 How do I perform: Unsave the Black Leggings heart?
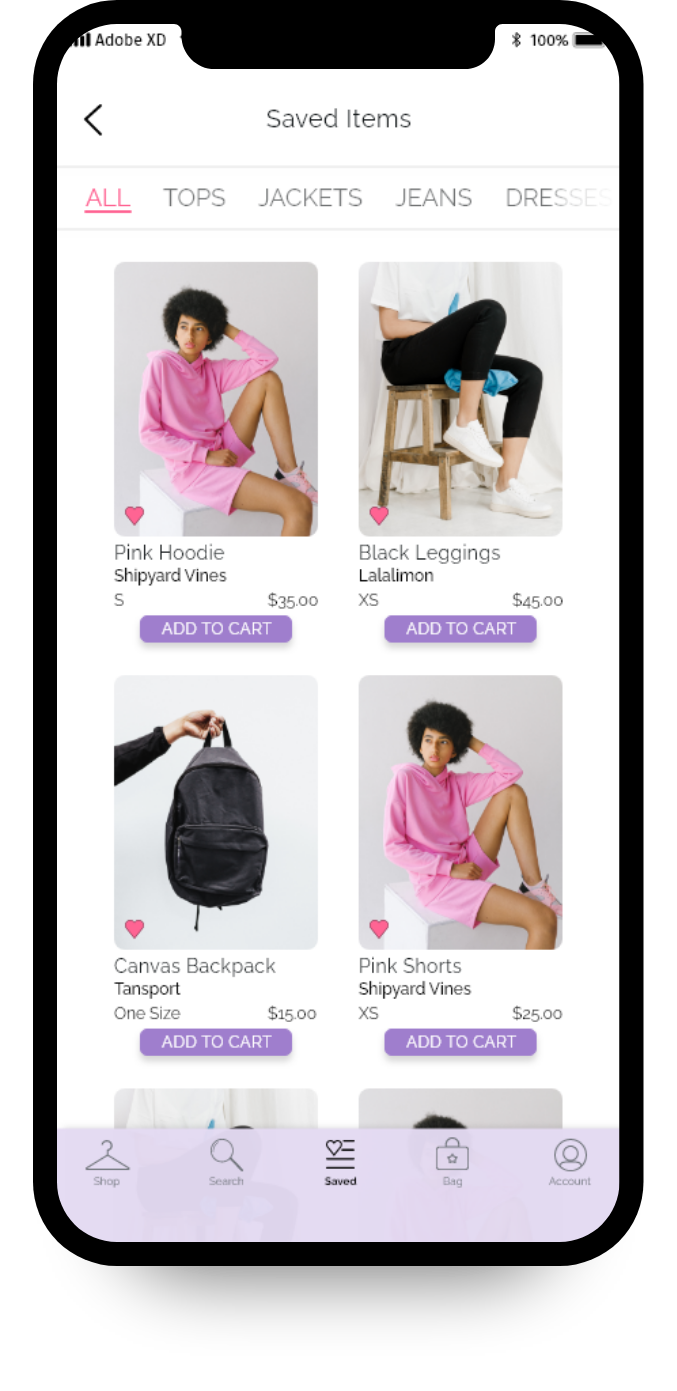pyautogui.click(x=379, y=515)
